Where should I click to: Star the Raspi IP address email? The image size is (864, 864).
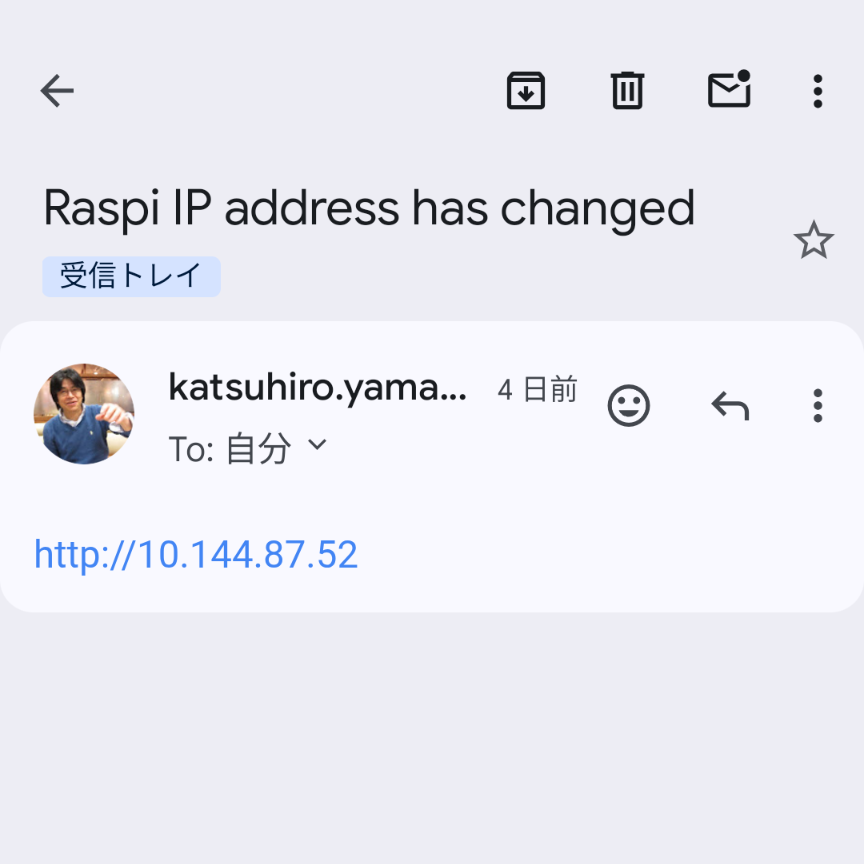813,241
